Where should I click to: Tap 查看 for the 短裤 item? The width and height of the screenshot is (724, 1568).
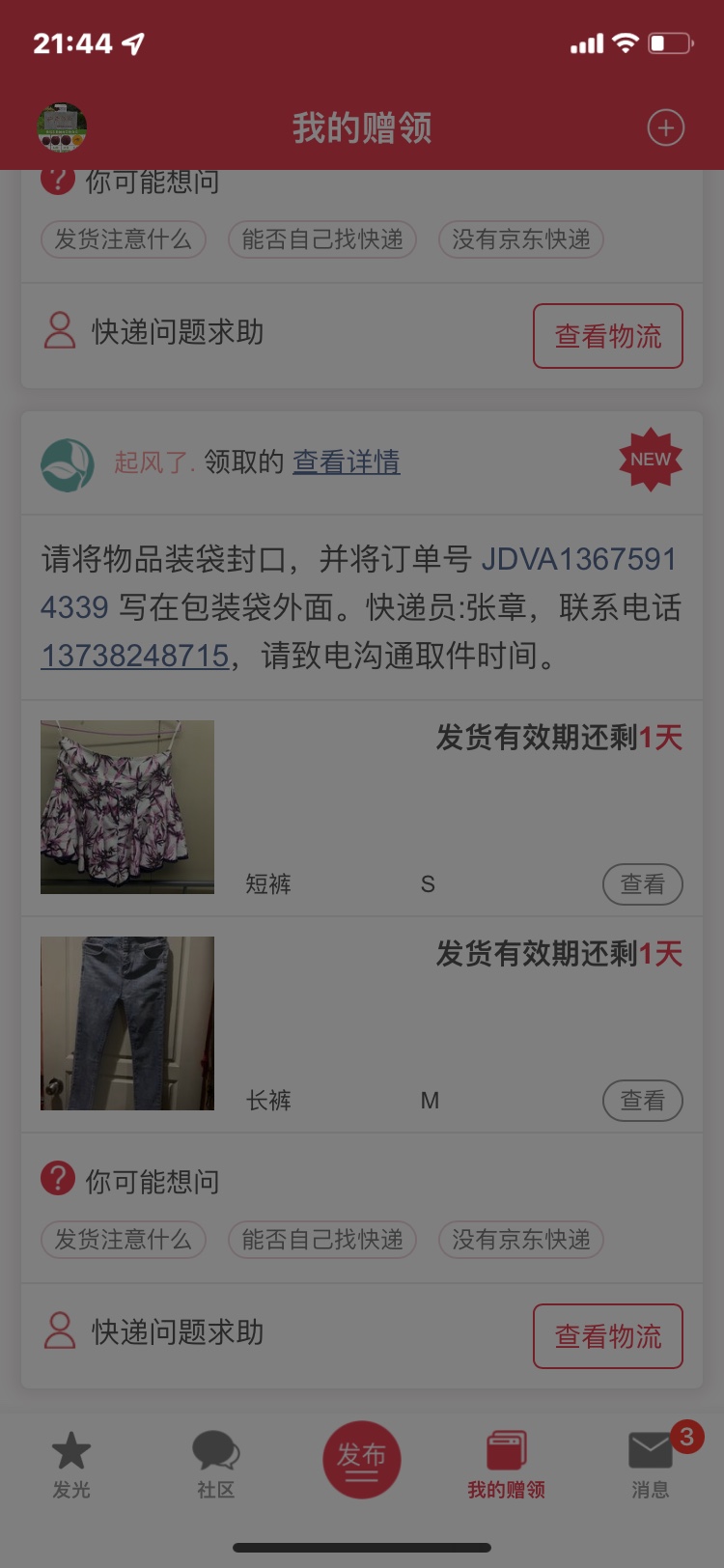pos(642,883)
